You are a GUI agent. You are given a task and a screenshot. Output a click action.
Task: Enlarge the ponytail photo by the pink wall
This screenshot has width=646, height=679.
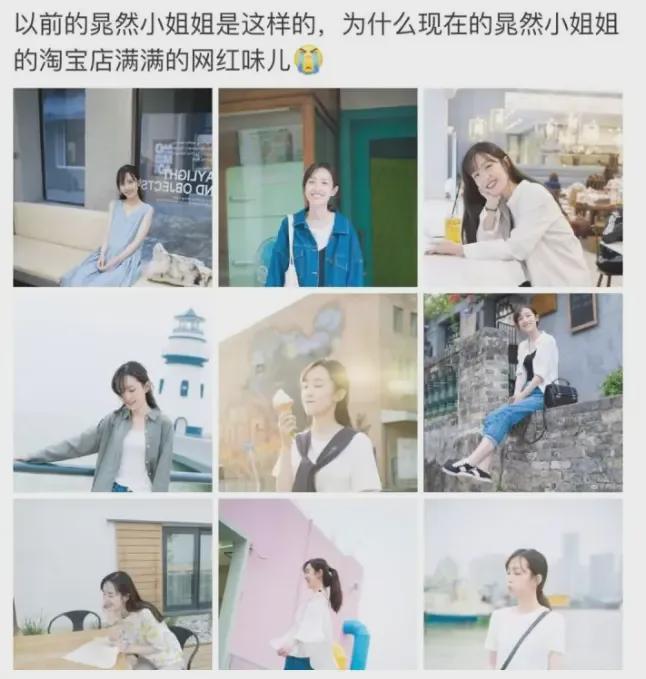(x=318, y=585)
